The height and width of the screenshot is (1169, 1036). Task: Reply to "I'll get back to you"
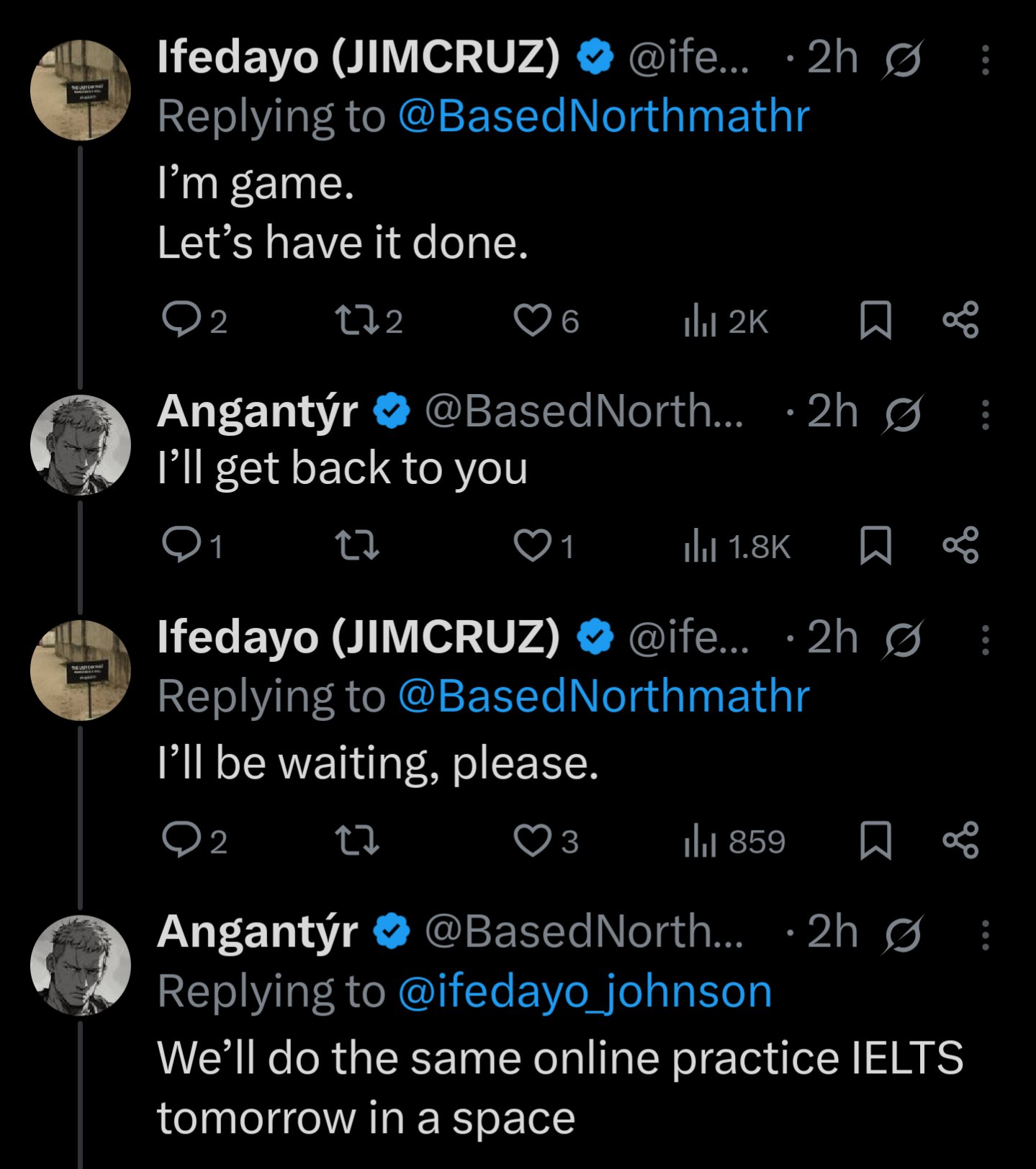coord(181,545)
